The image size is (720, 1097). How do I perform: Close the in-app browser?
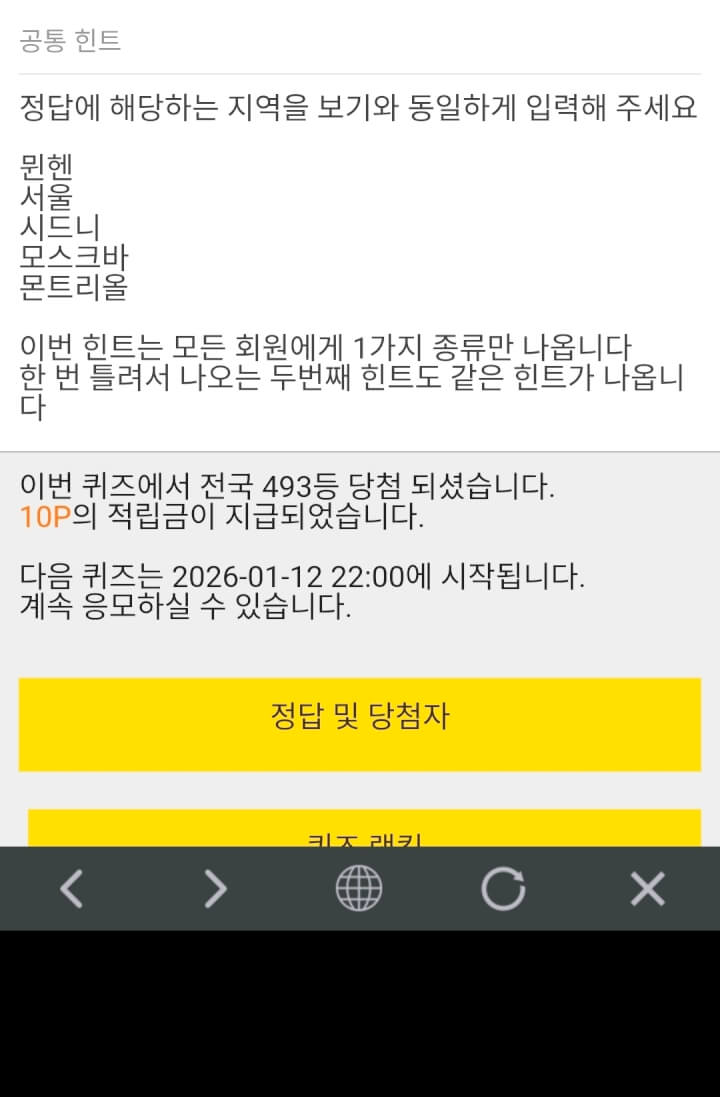tap(647, 888)
